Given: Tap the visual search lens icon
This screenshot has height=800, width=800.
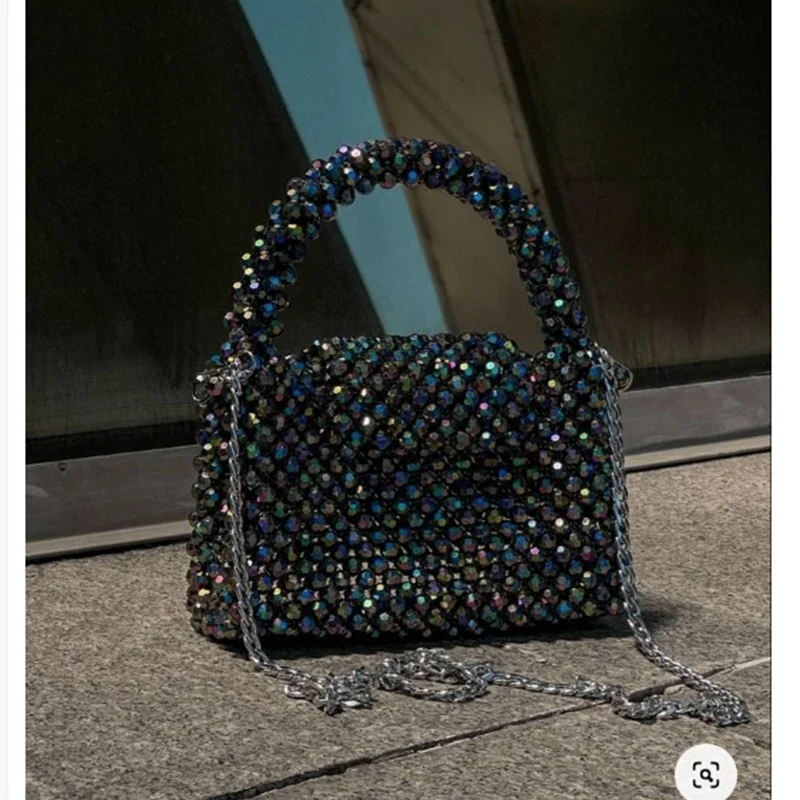Looking at the screenshot, I should (706, 774).
